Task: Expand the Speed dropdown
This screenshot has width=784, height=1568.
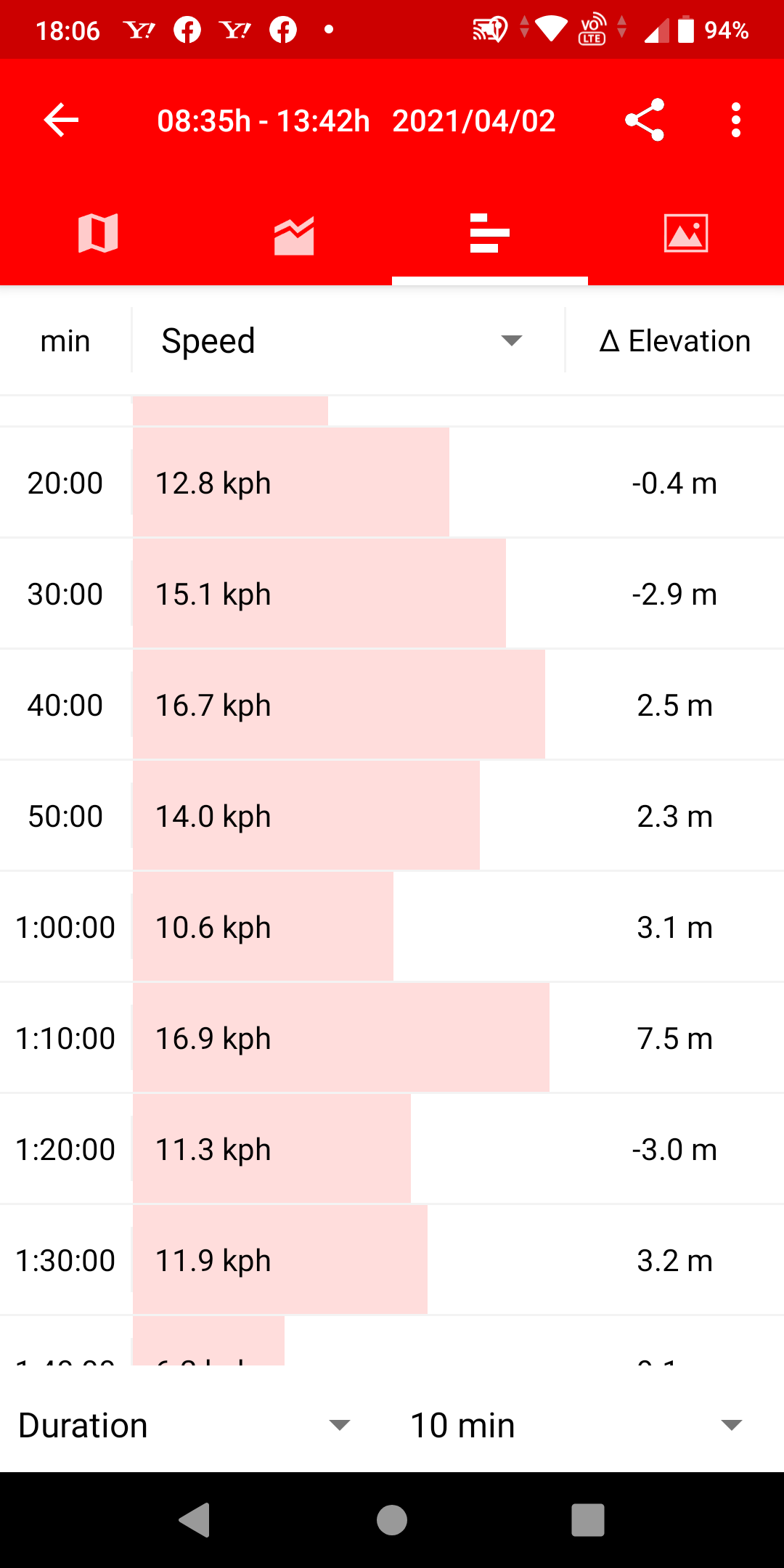Action: coord(341,341)
